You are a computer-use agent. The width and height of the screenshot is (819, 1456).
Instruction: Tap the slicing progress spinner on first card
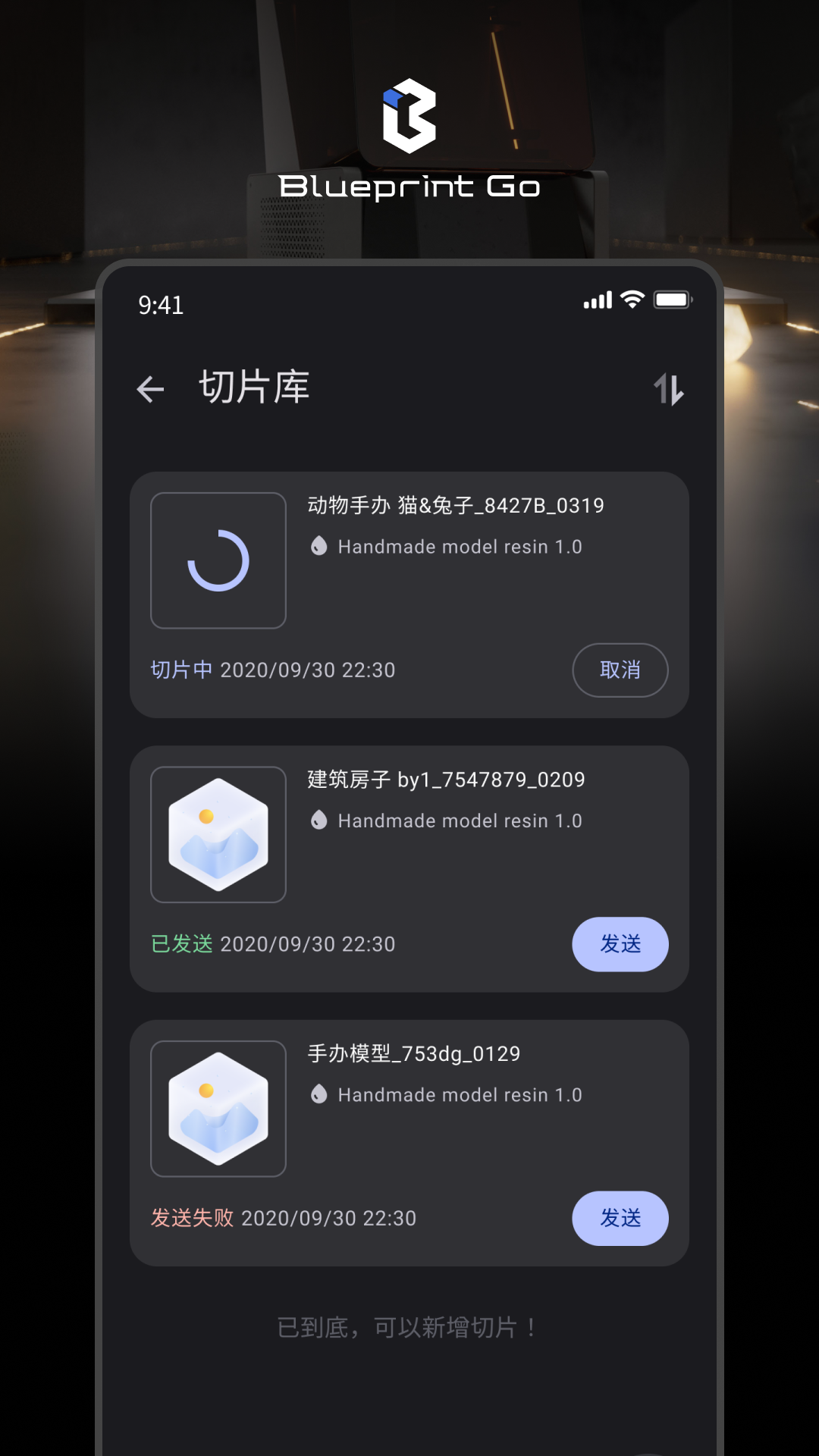click(x=218, y=560)
